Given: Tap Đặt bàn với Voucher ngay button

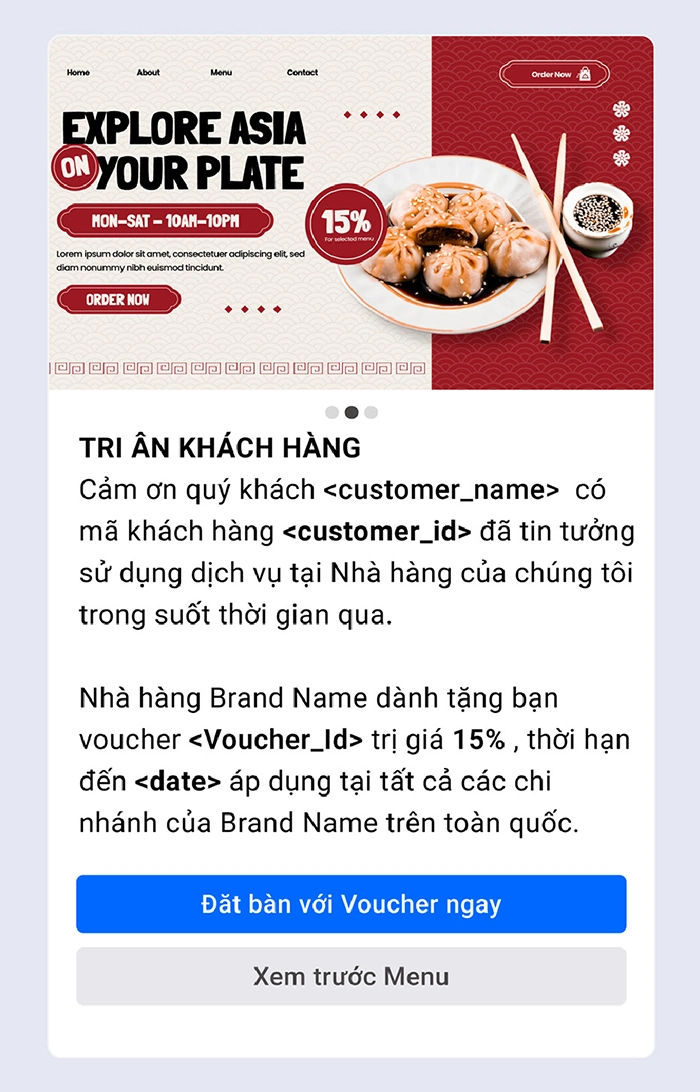Looking at the screenshot, I should [x=351, y=904].
